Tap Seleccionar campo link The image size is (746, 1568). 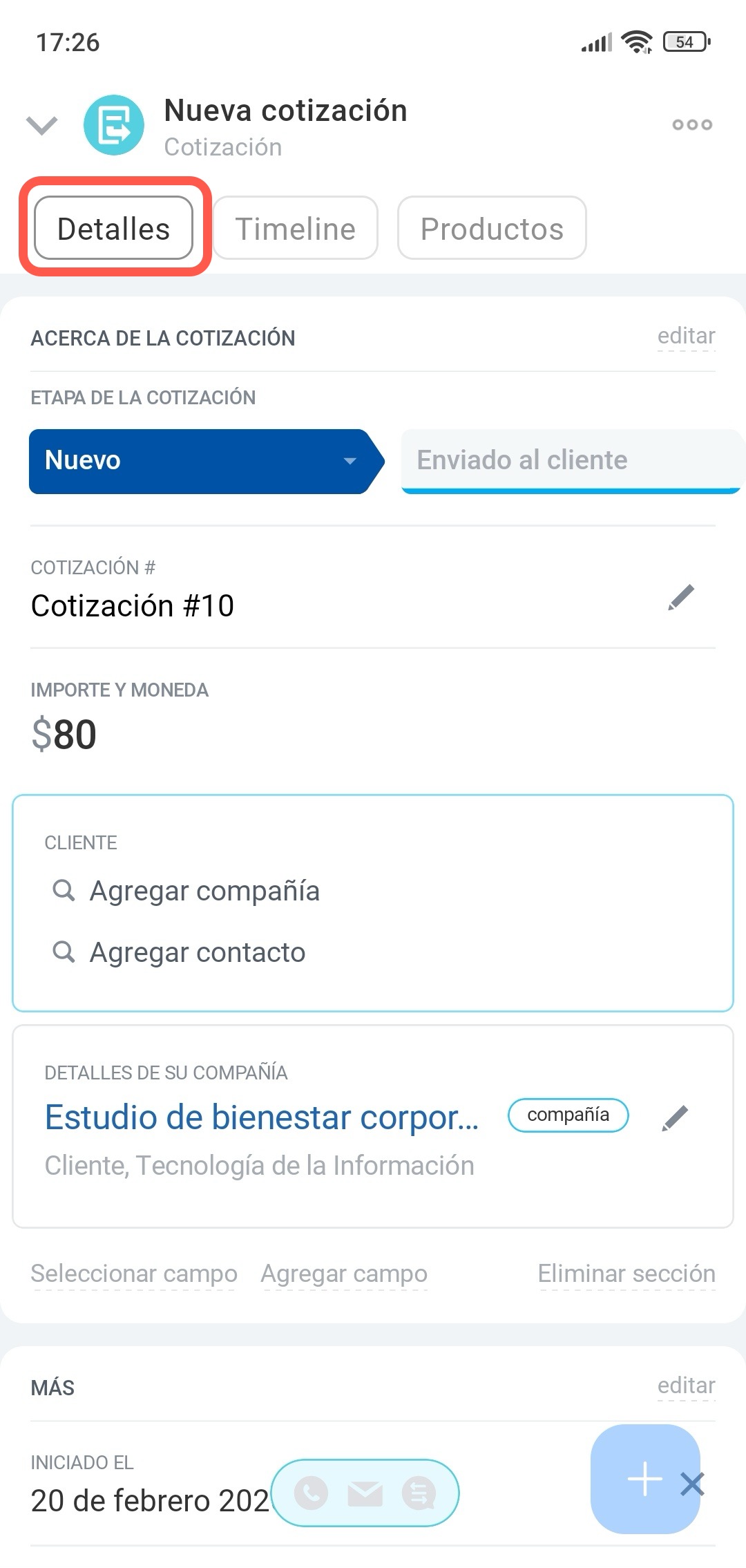pyautogui.click(x=134, y=1274)
